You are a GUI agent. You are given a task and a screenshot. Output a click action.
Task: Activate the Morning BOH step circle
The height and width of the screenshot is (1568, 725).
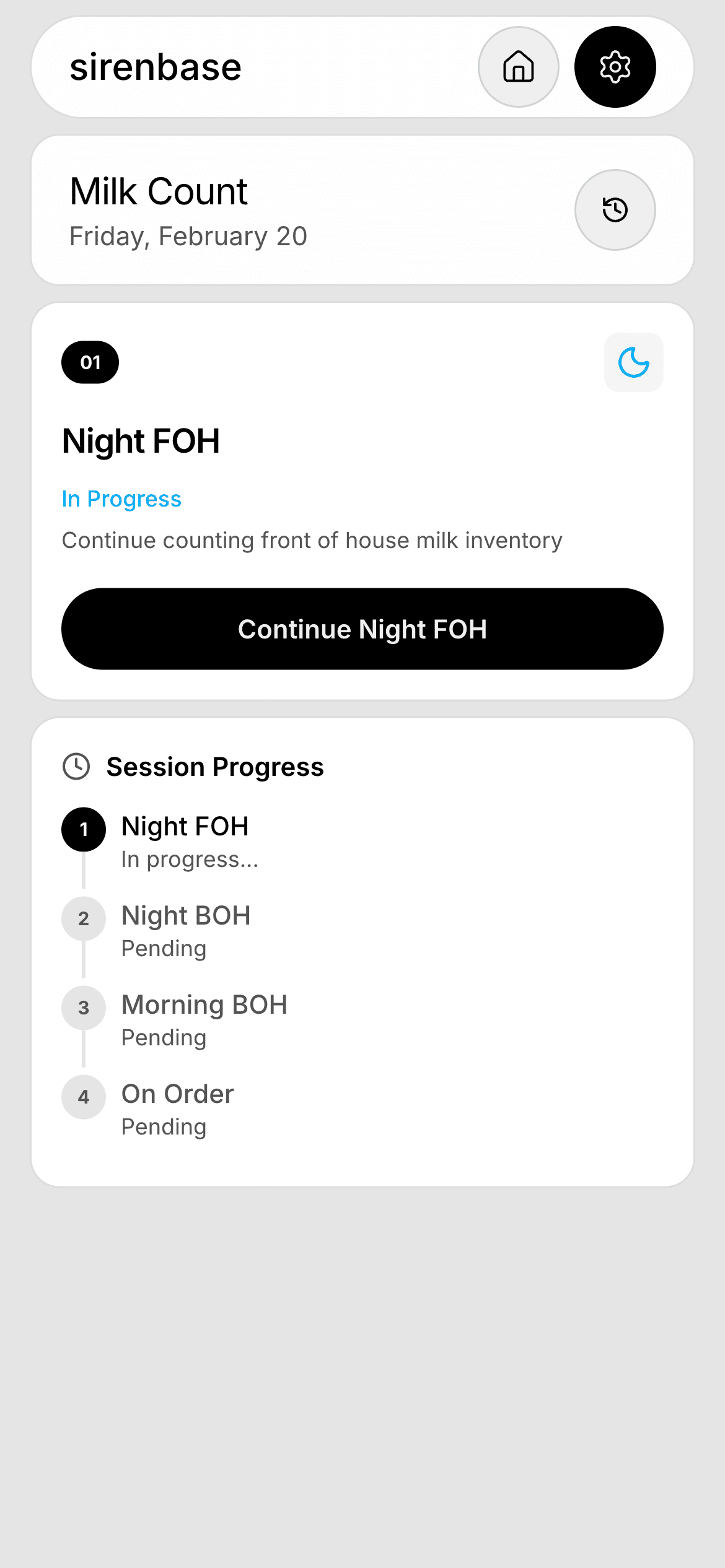tap(83, 1007)
